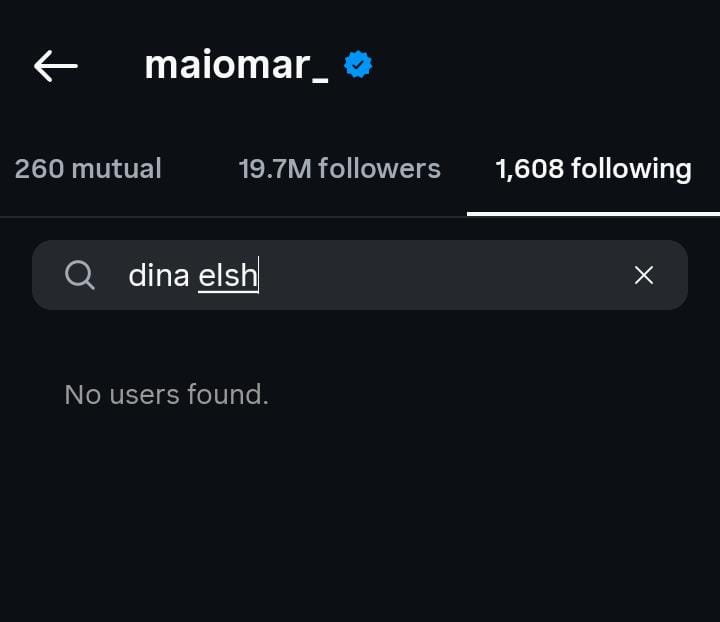
Task: Select the 1,608 following tab
Action: tap(593, 169)
